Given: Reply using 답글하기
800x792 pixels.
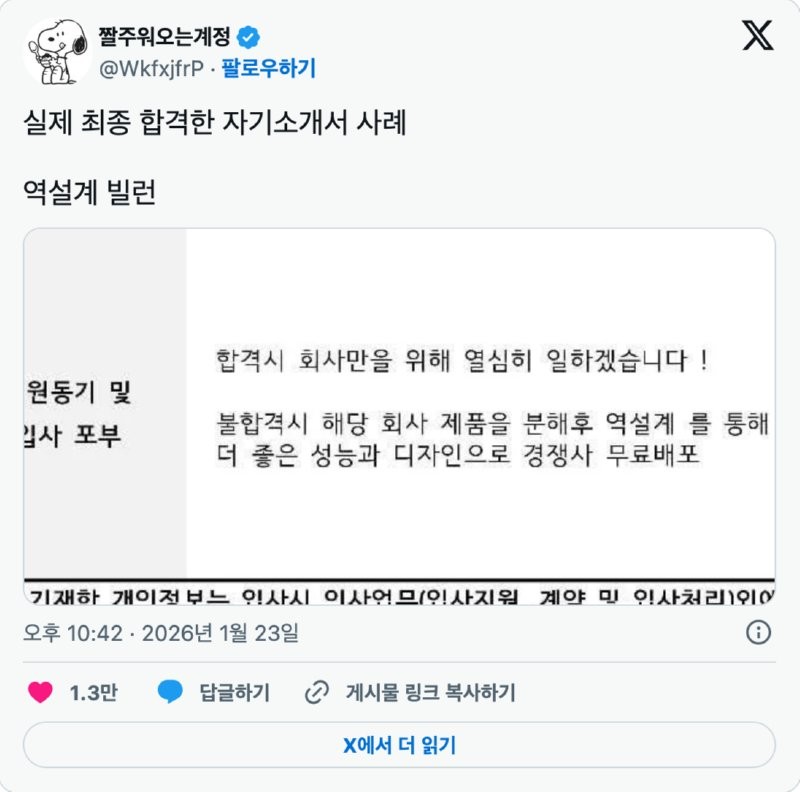Looking at the screenshot, I should click(x=214, y=692).
